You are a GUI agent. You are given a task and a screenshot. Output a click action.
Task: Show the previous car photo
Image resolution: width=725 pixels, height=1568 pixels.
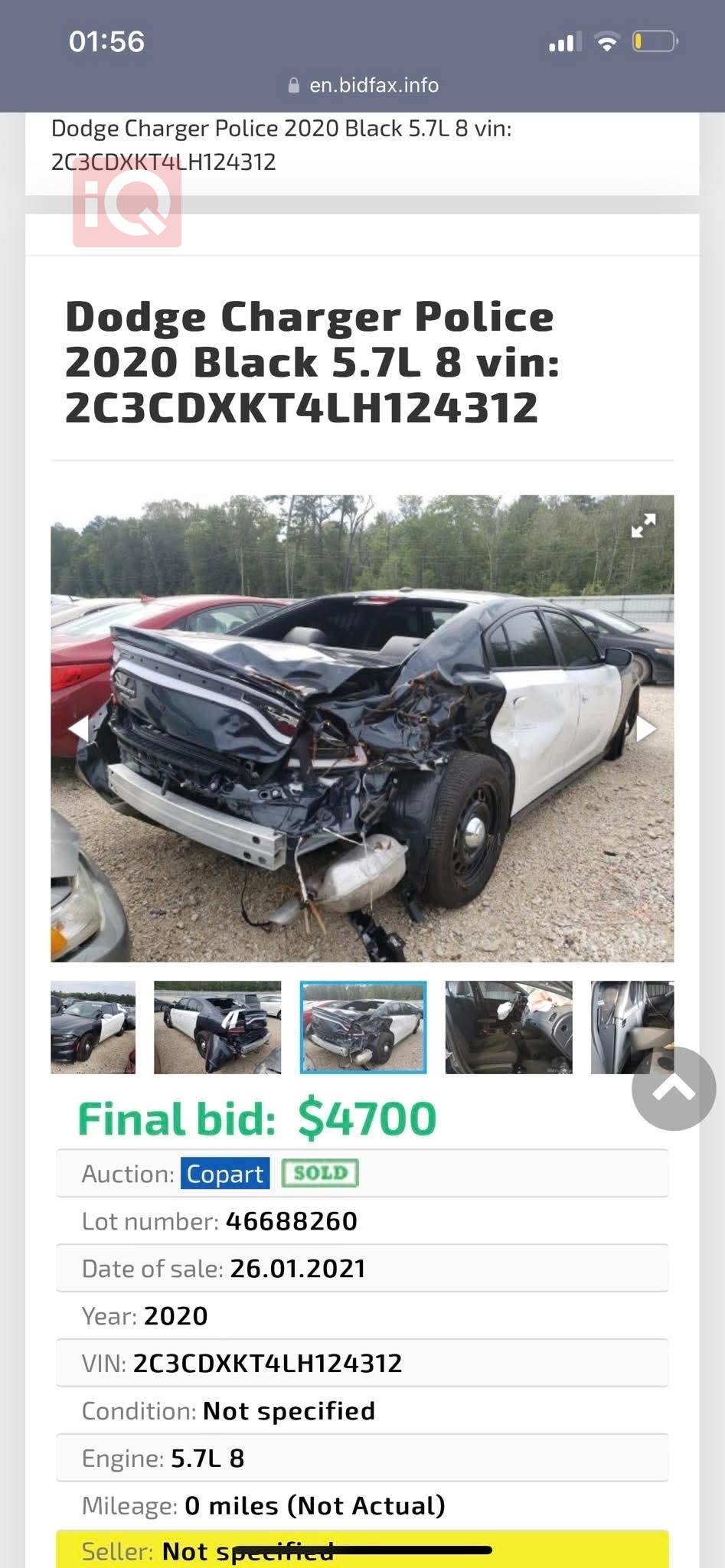pyautogui.click(x=79, y=728)
